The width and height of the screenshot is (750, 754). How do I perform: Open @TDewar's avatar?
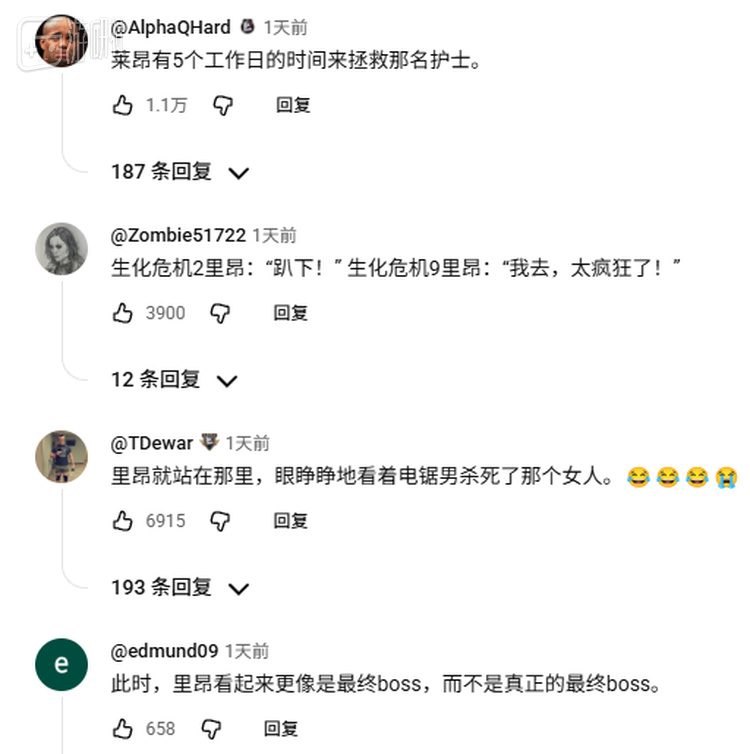61,456
